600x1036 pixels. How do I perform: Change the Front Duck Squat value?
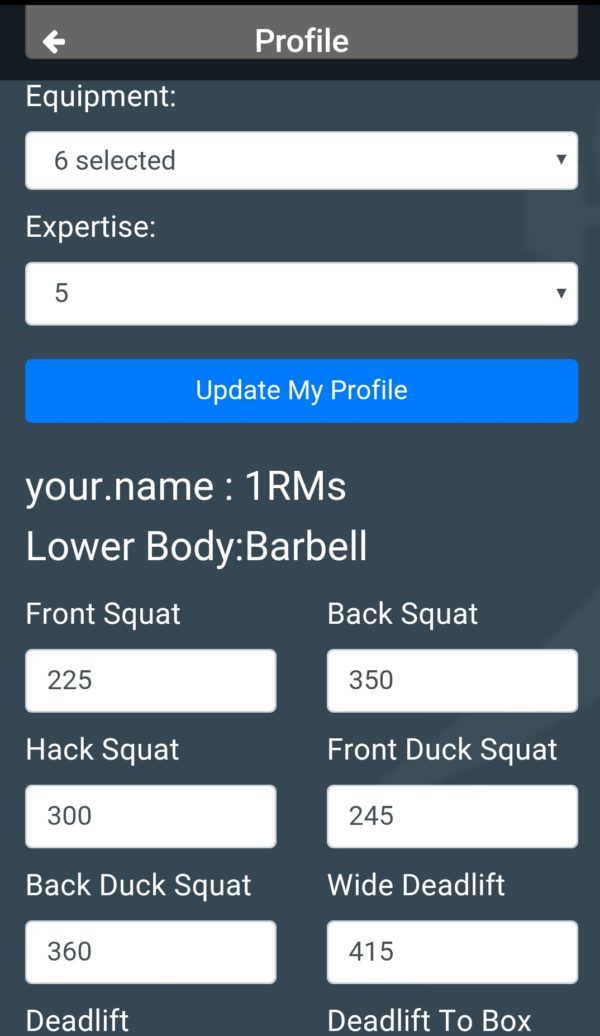452,816
